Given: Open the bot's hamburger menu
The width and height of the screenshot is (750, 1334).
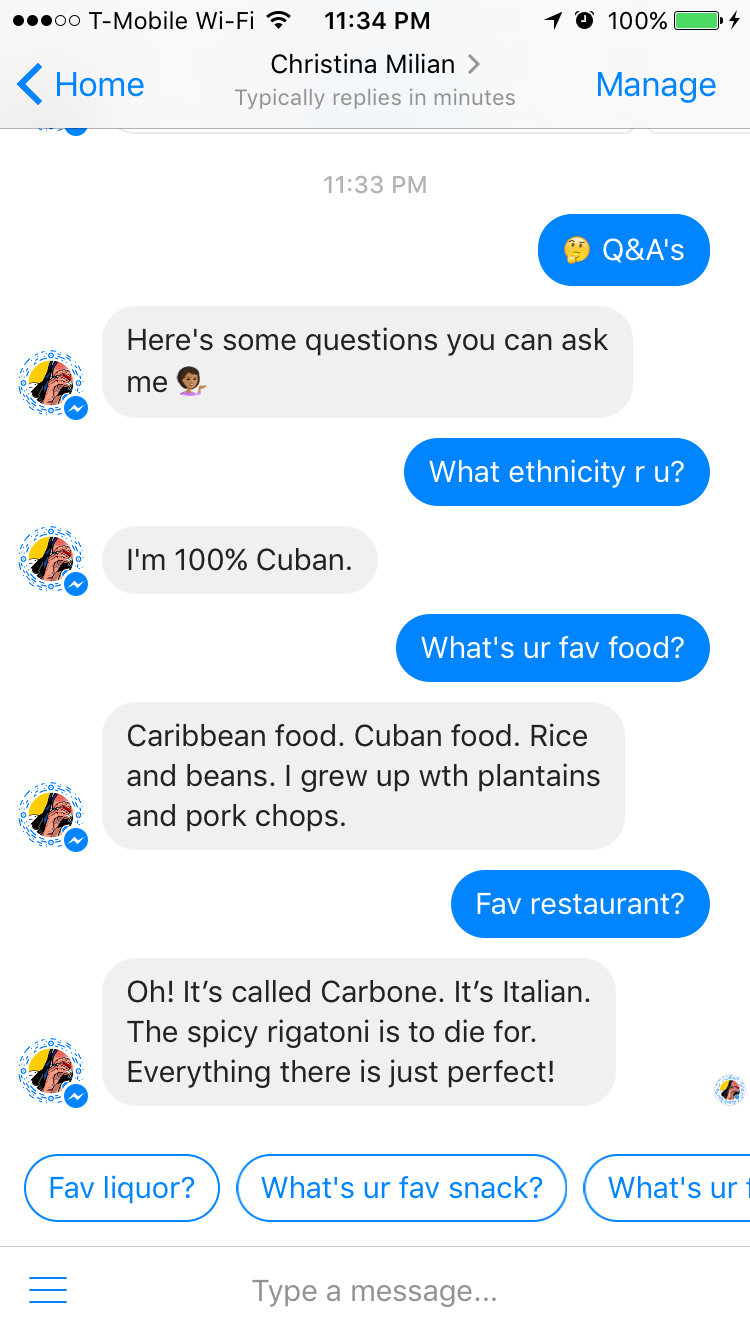Looking at the screenshot, I should pos(48,1291).
